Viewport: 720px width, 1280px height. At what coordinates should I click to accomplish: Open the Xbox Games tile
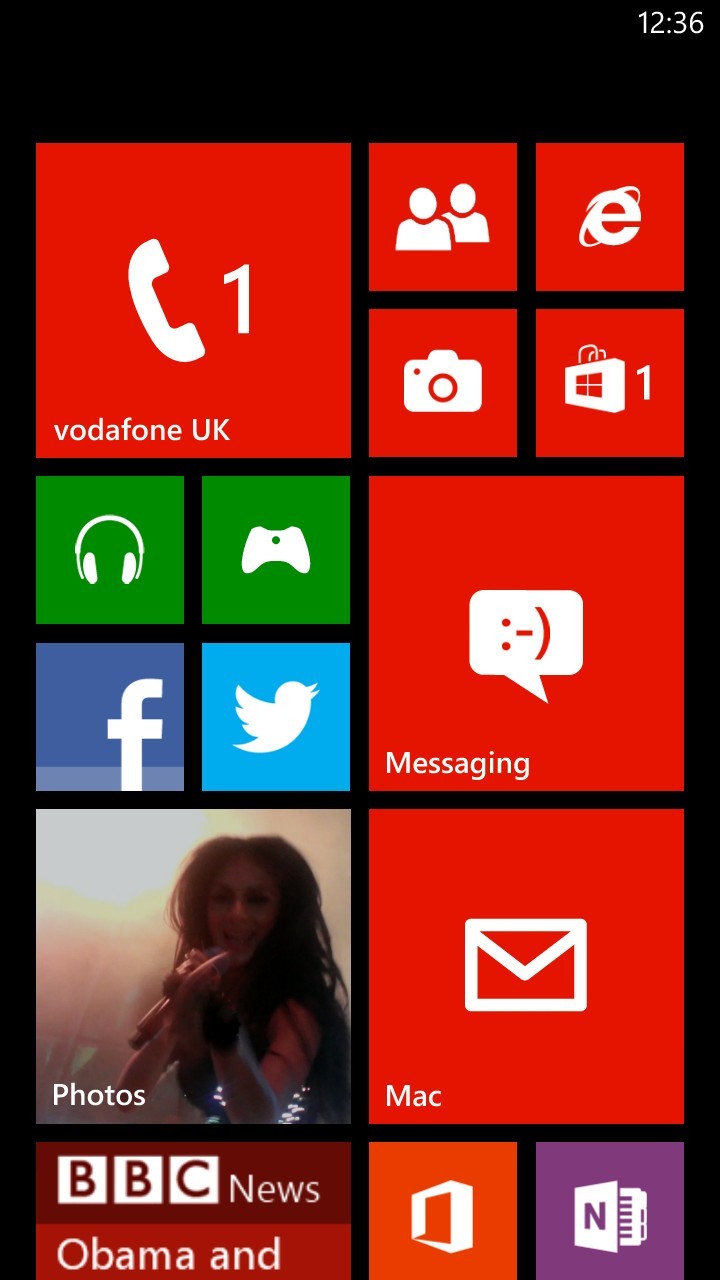[x=276, y=550]
